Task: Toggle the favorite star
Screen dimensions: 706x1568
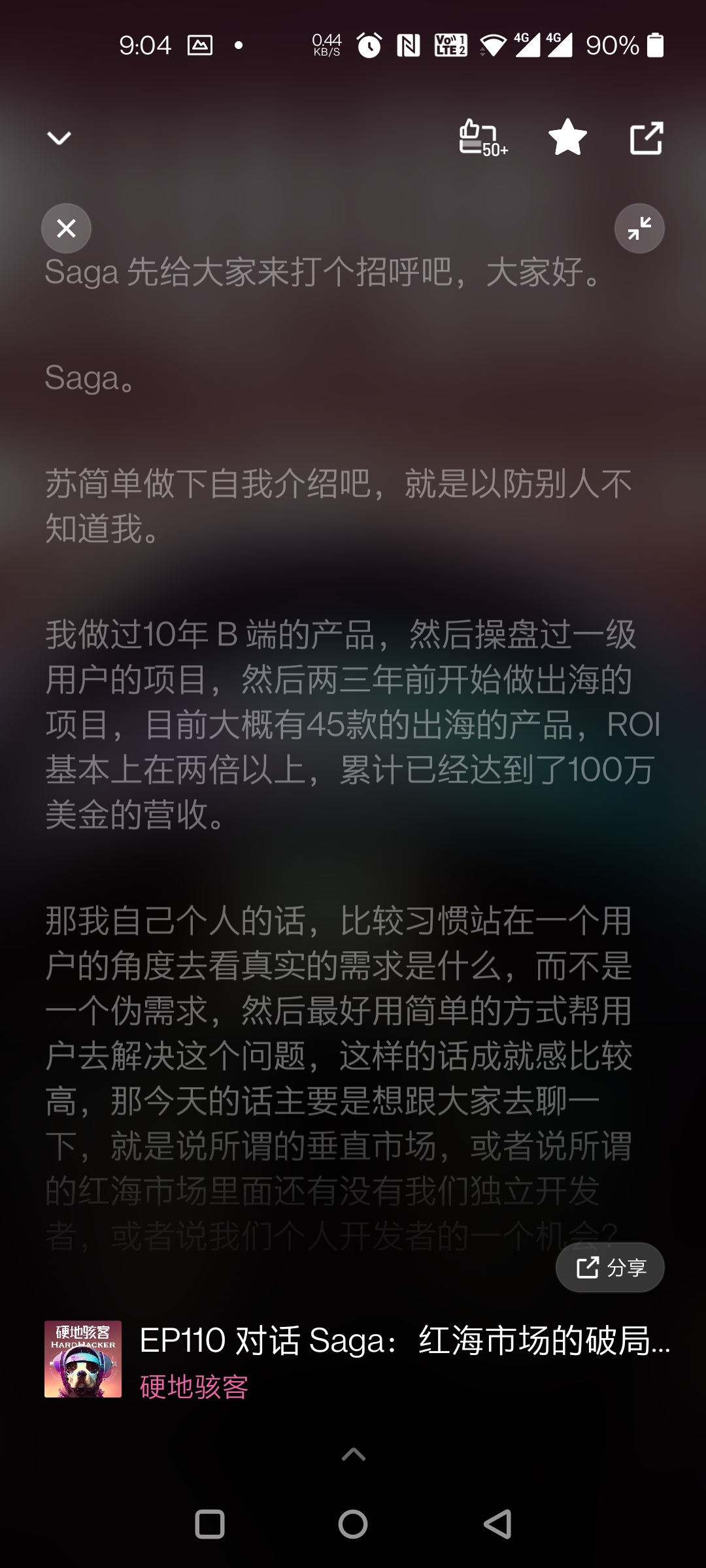Action: click(x=567, y=138)
